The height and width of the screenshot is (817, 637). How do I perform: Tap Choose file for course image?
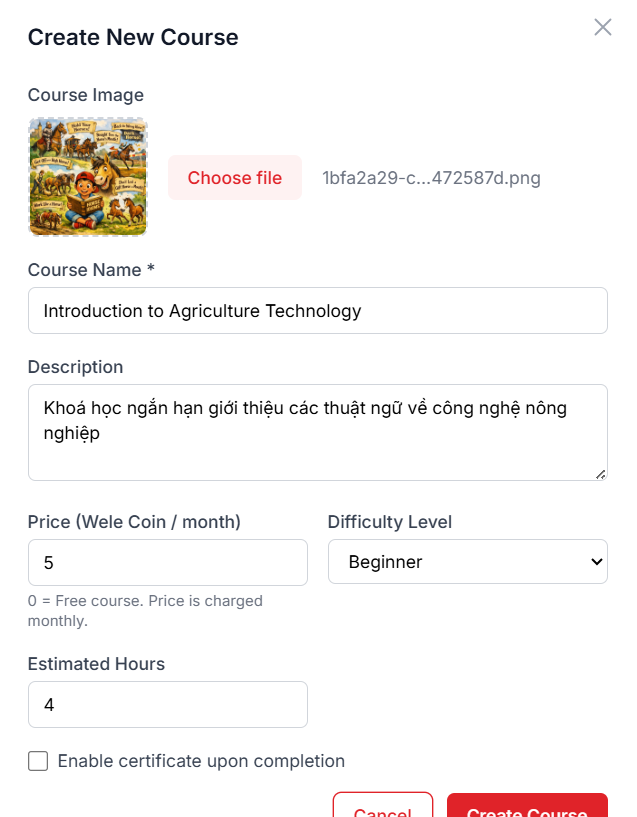pyautogui.click(x=235, y=178)
